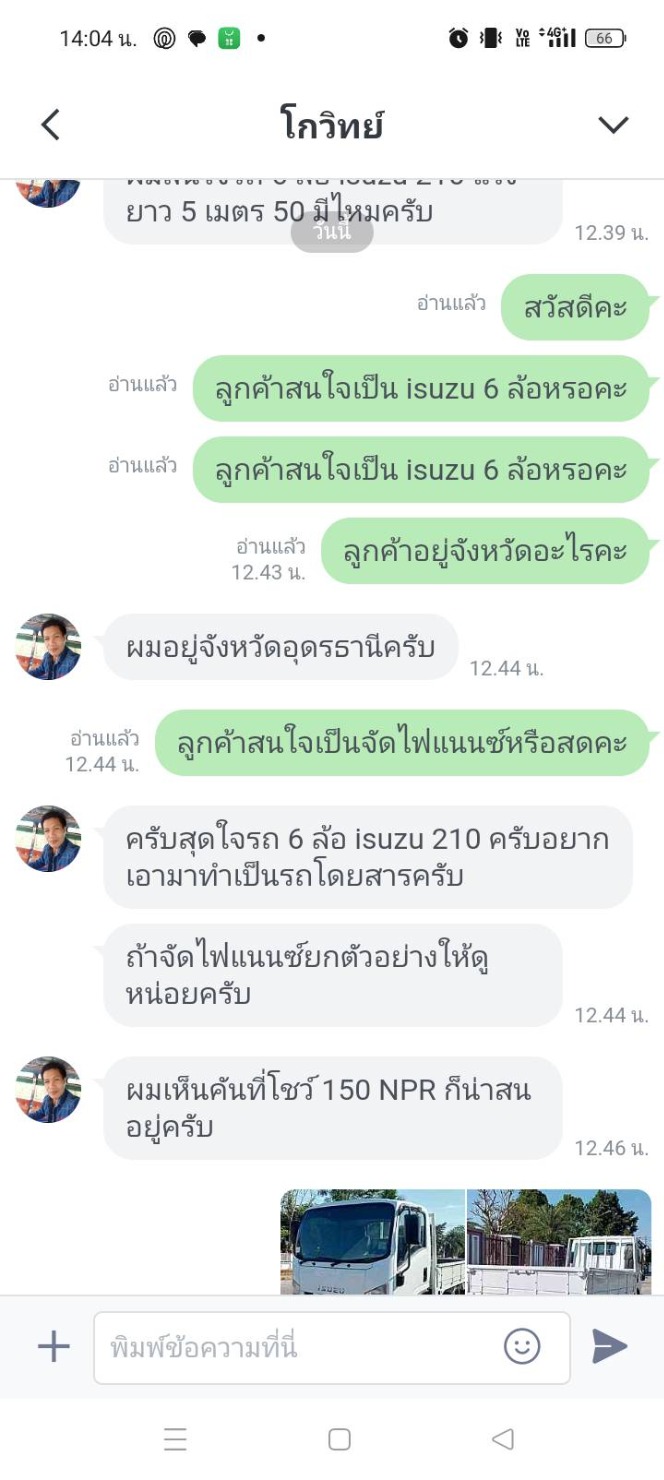Open the truck cargo bed photo

(x=559, y=1242)
